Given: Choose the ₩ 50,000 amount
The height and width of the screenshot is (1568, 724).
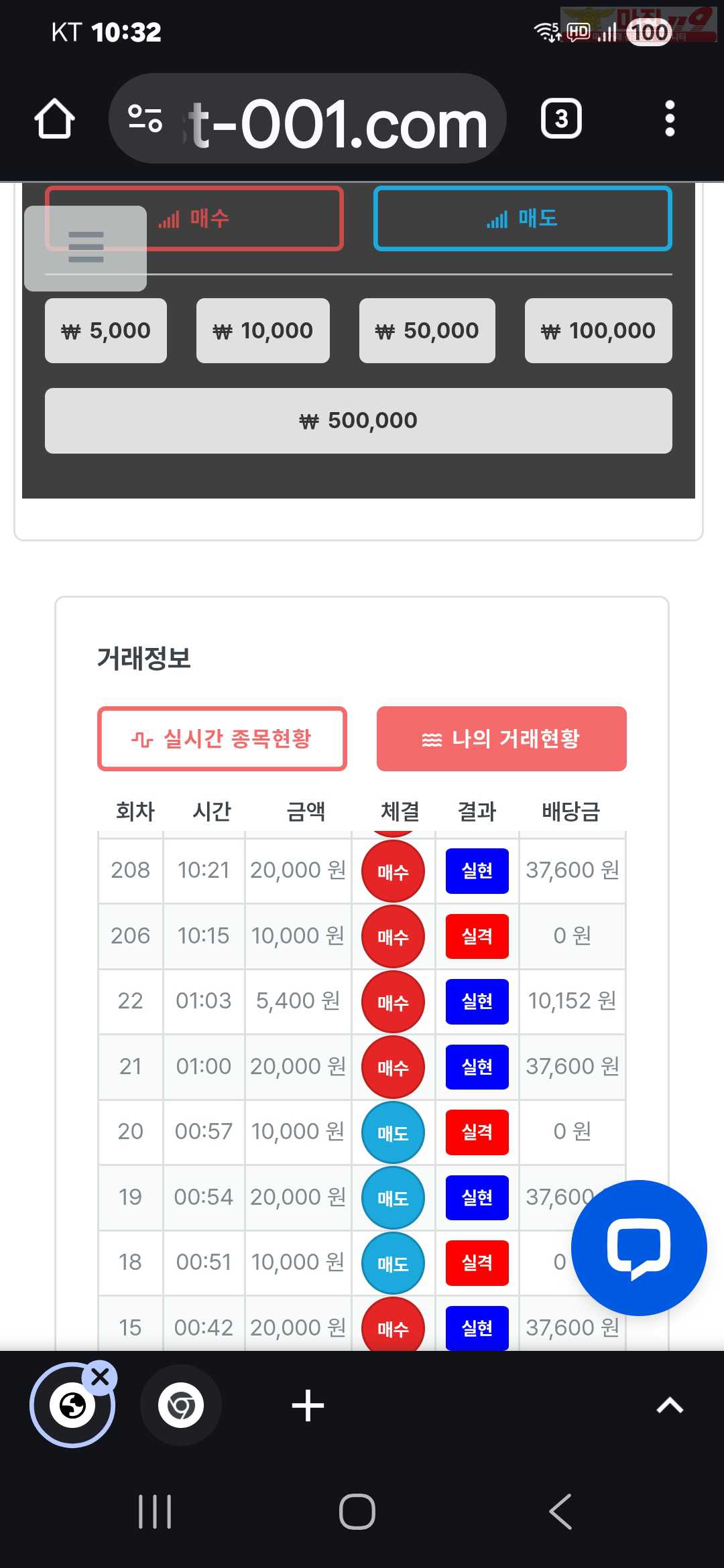Looking at the screenshot, I should pos(427,330).
